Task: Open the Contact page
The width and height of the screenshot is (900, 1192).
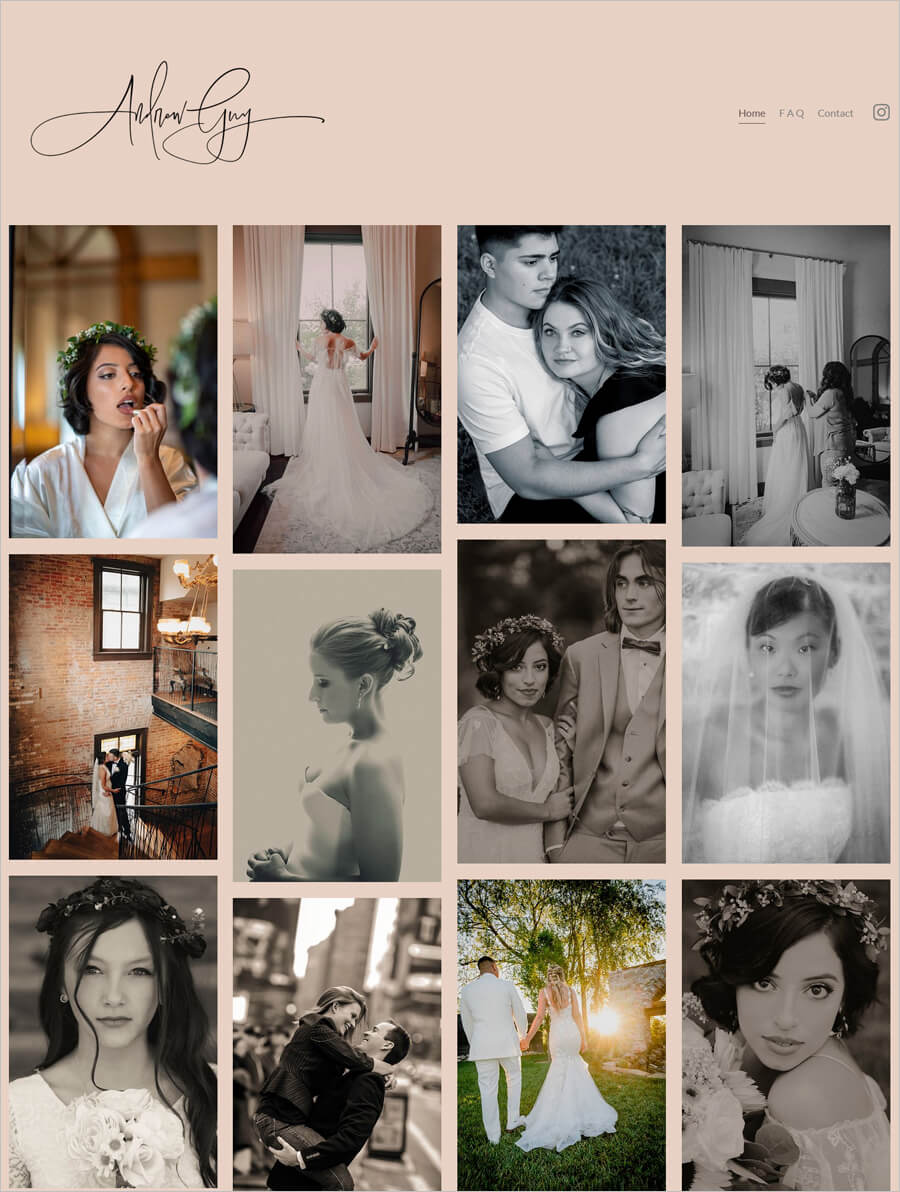Action: pos(835,113)
